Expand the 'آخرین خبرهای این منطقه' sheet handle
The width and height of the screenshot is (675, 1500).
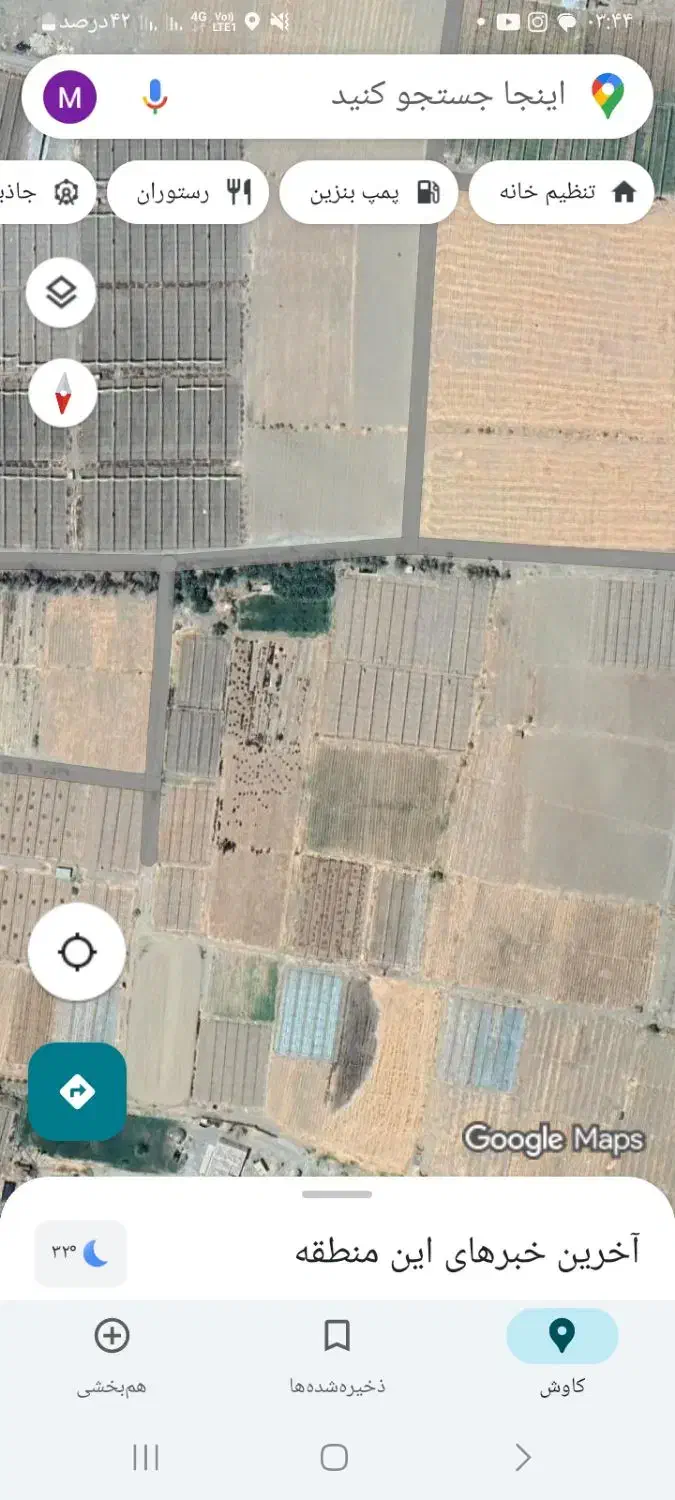point(337,1194)
